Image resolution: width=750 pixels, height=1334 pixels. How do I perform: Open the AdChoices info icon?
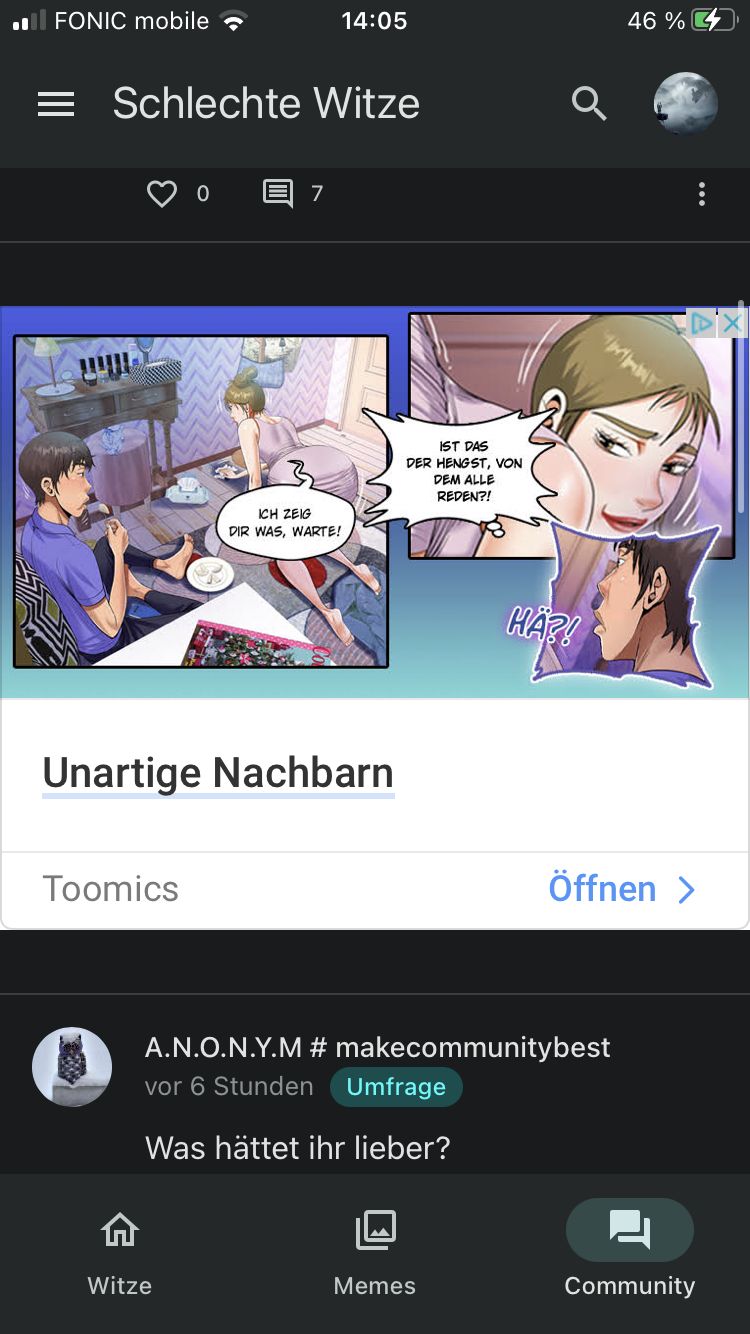tap(704, 323)
